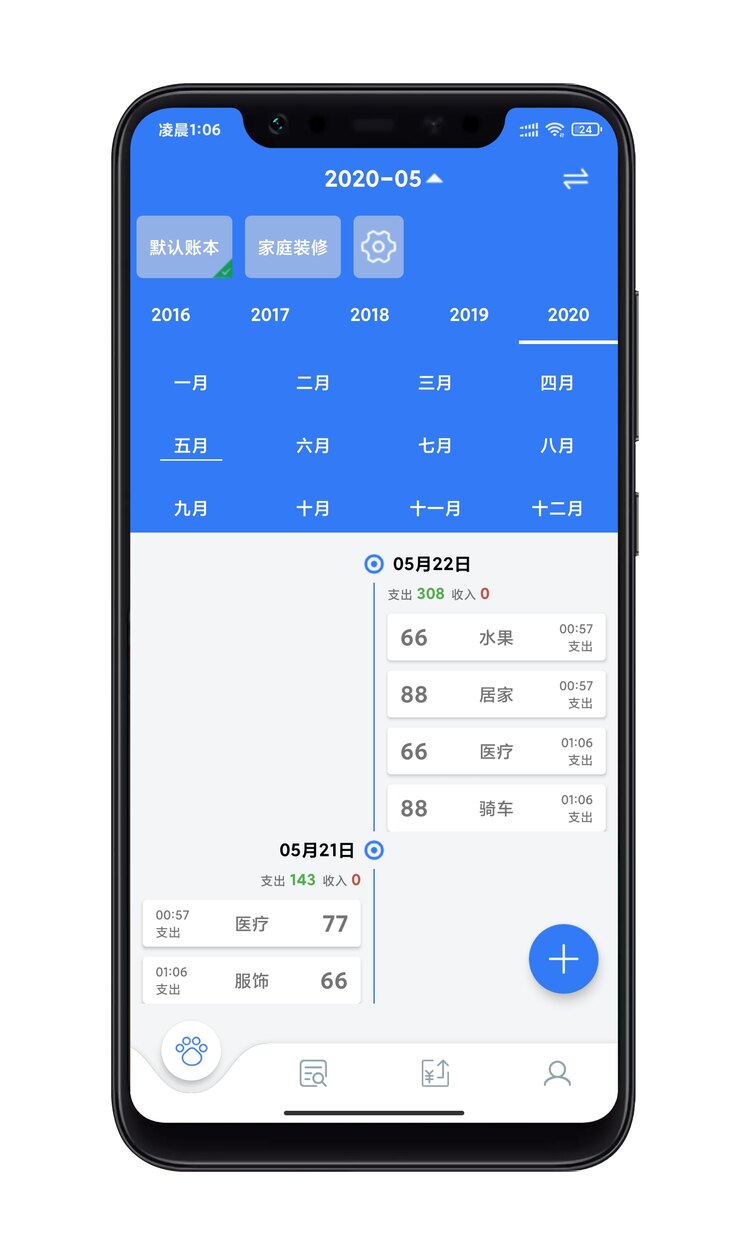Open the 居家 88 expense record
This screenshot has width=750, height=1255.
pyautogui.click(x=496, y=695)
